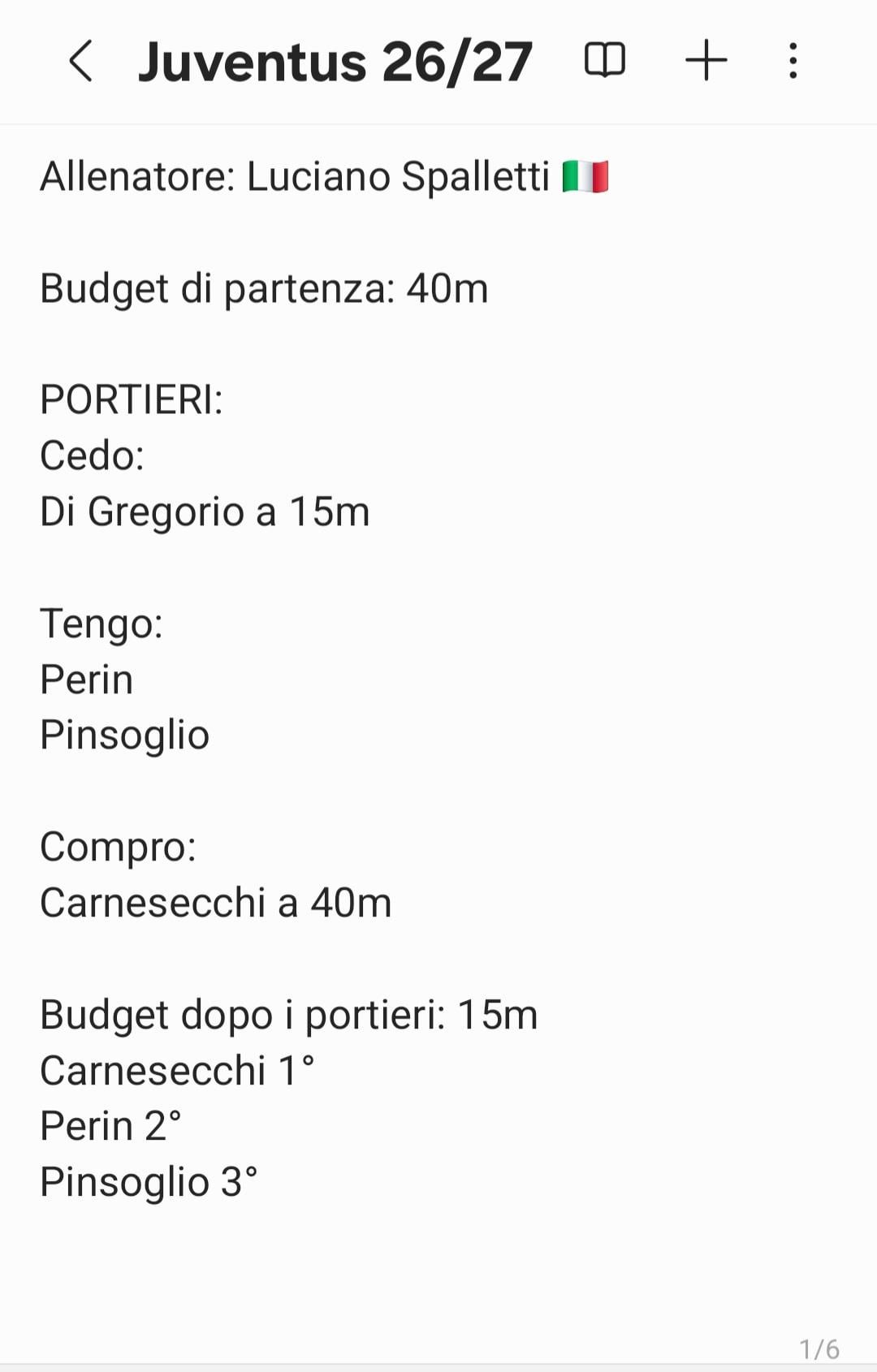Tap the plus icon to add content

[706, 61]
